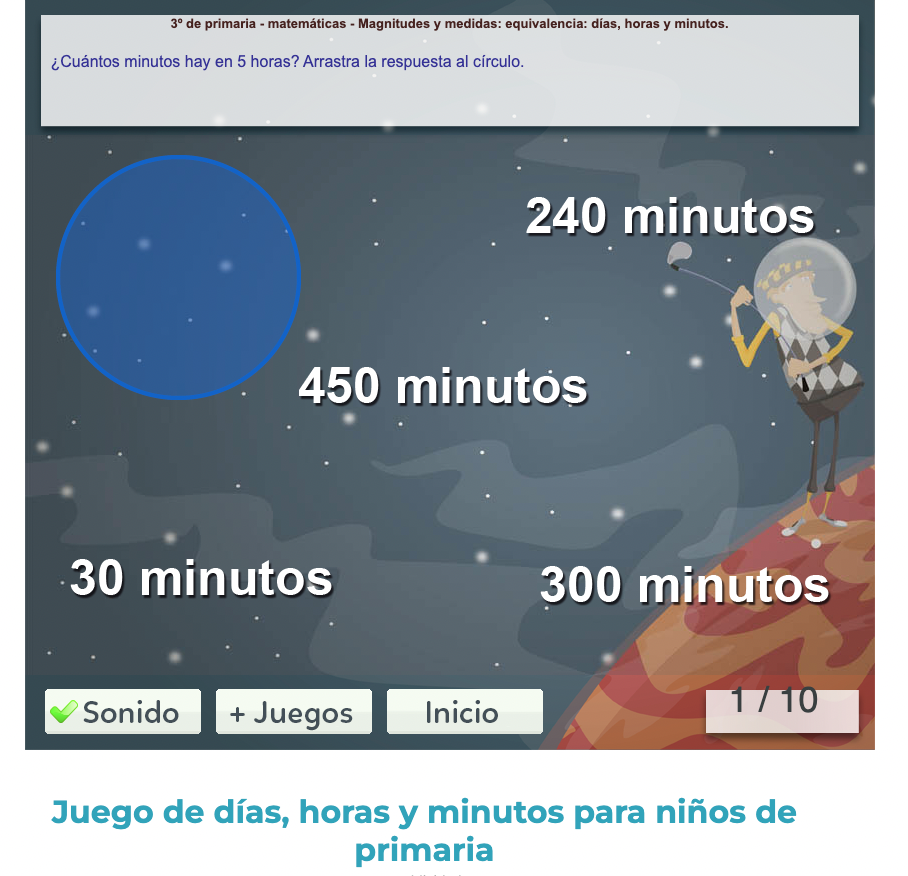Viewport: 908px width, 876px height.
Task: Open the + Juegos button
Action: pyautogui.click(x=293, y=712)
